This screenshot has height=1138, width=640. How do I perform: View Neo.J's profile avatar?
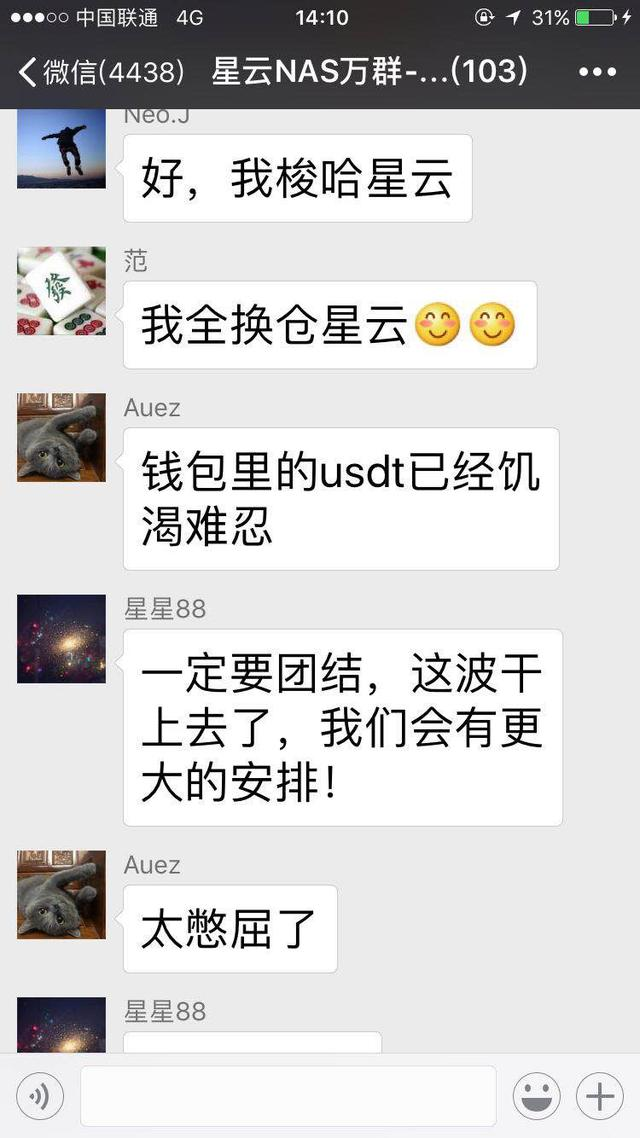pos(61,148)
